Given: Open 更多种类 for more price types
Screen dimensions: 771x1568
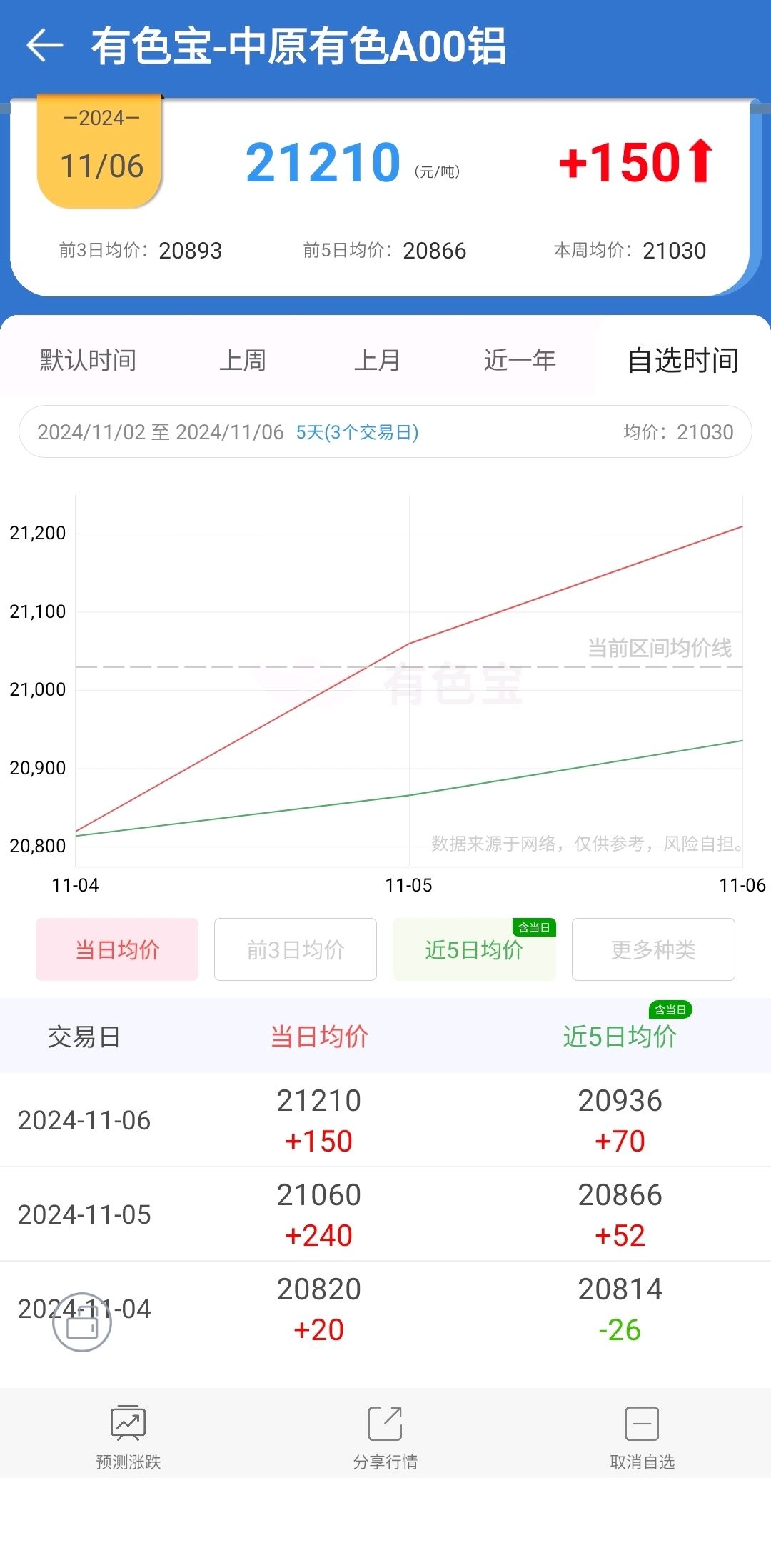Looking at the screenshot, I should 653,949.
